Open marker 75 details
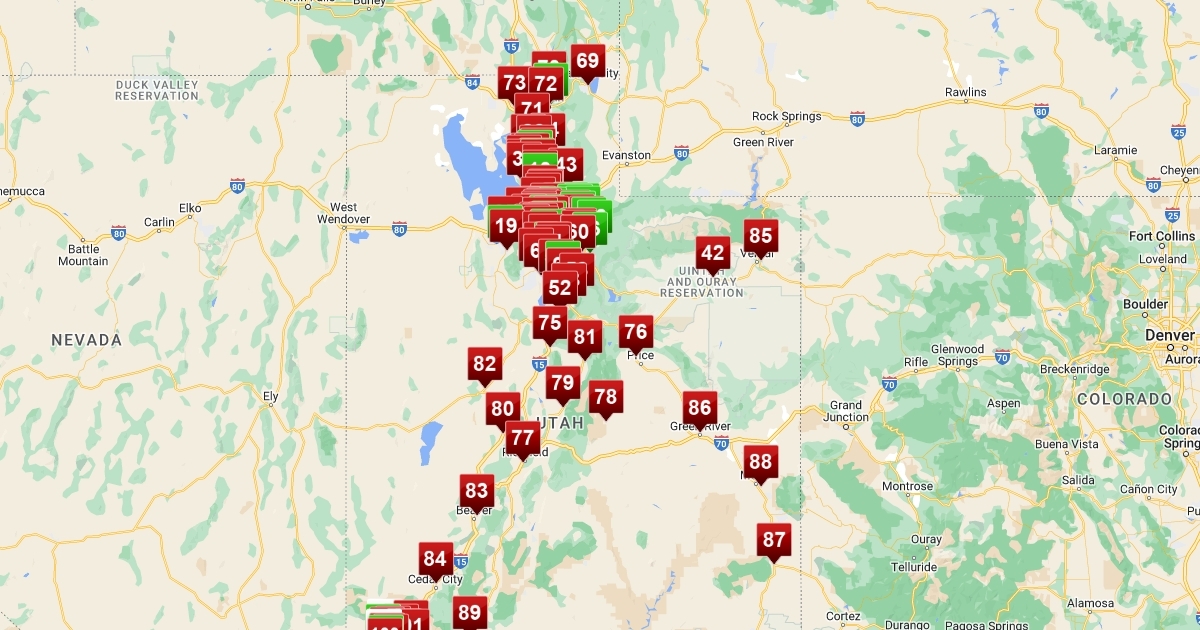 [549, 323]
